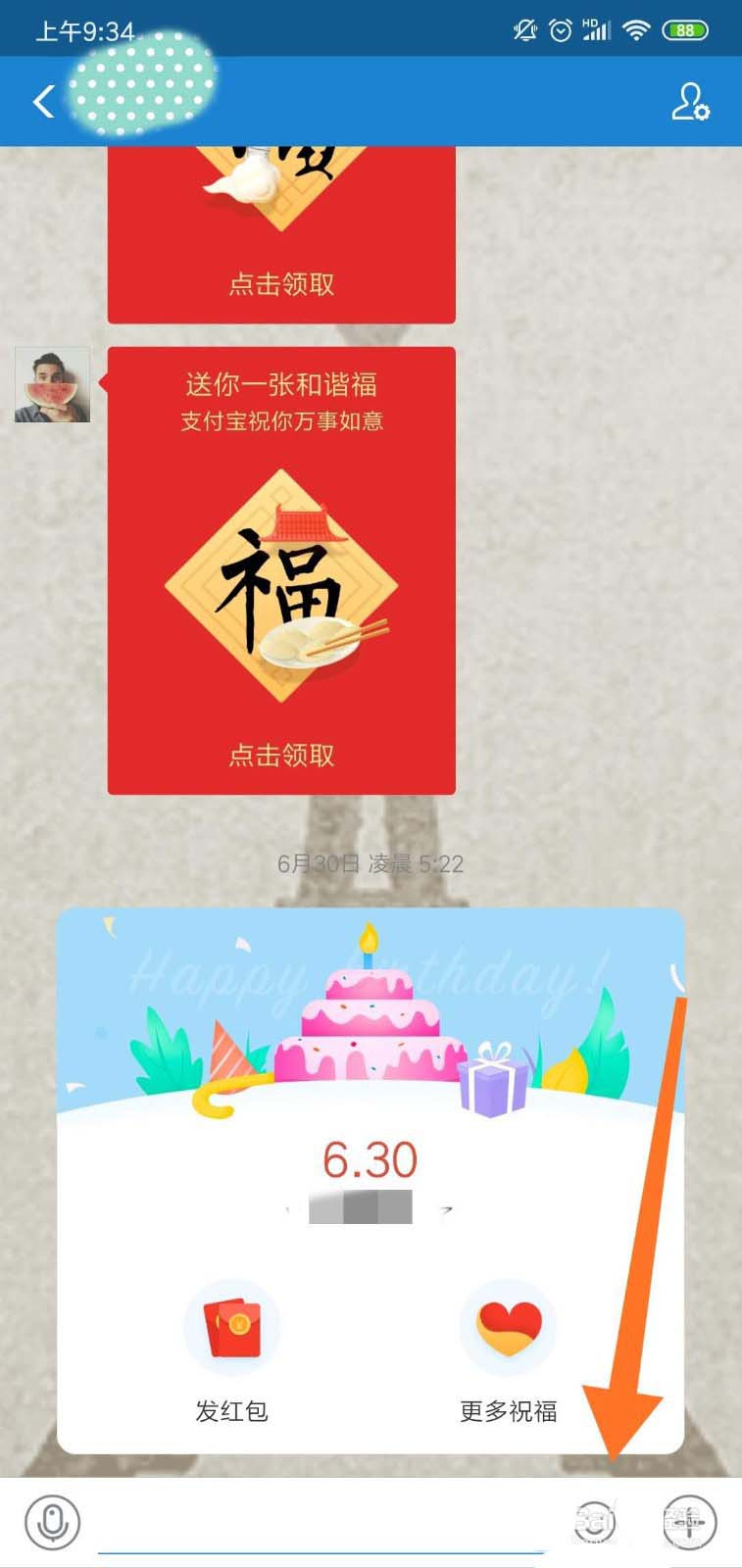Go back from this chat

pyautogui.click(x=43, y=102)
